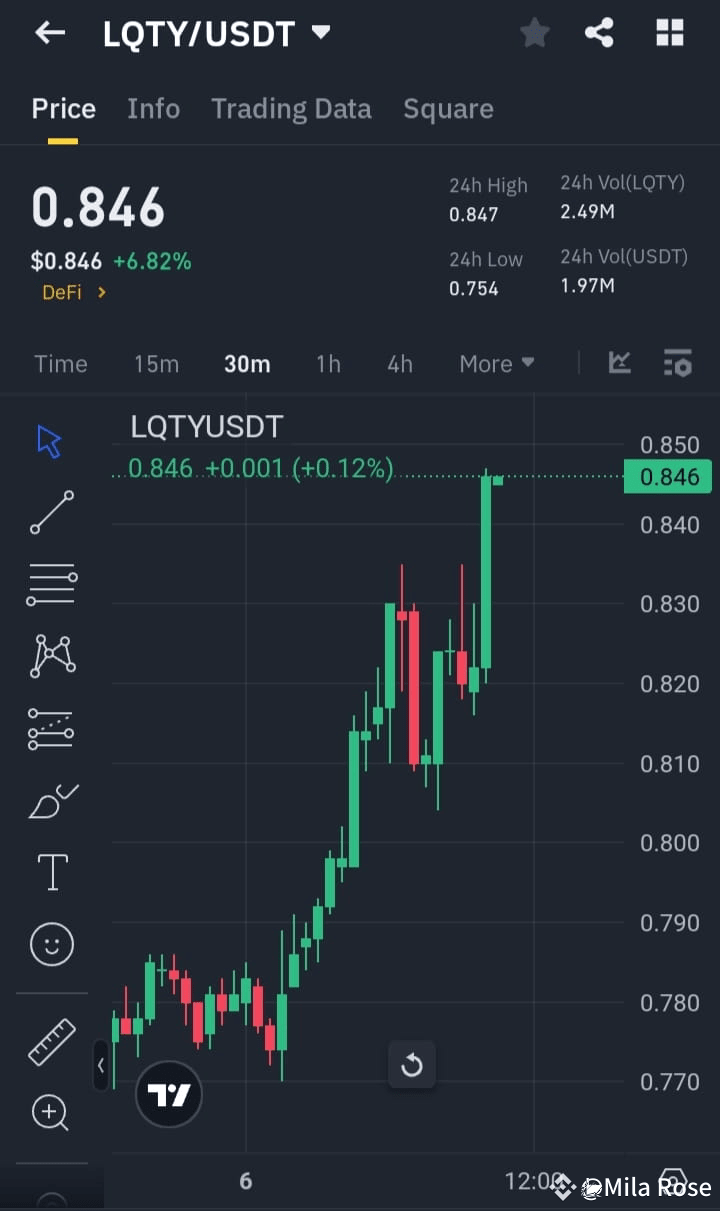The image size is (720, 1211).
Task: Expand the More timeframe options
Action: point(496,364)
